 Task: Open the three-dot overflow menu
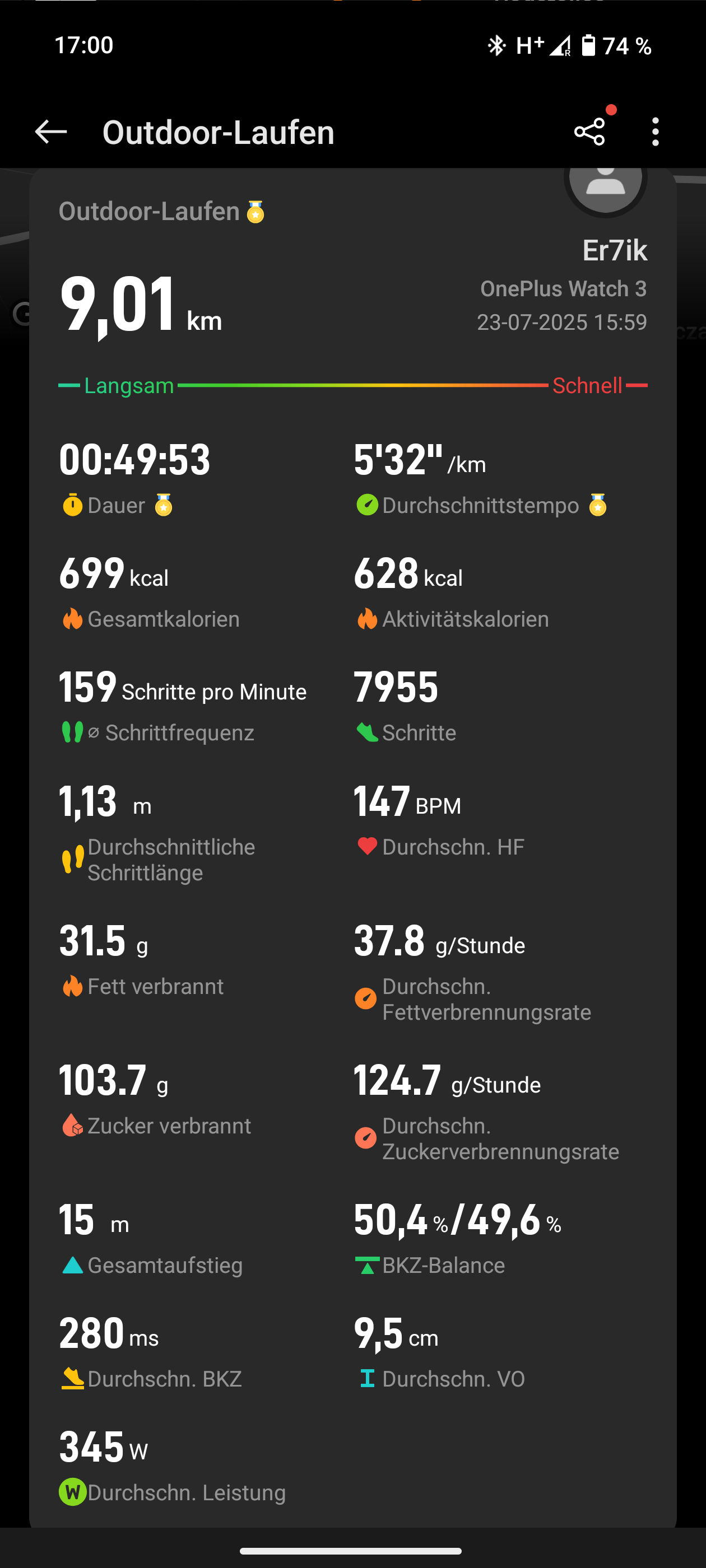[x=656, y=132]
